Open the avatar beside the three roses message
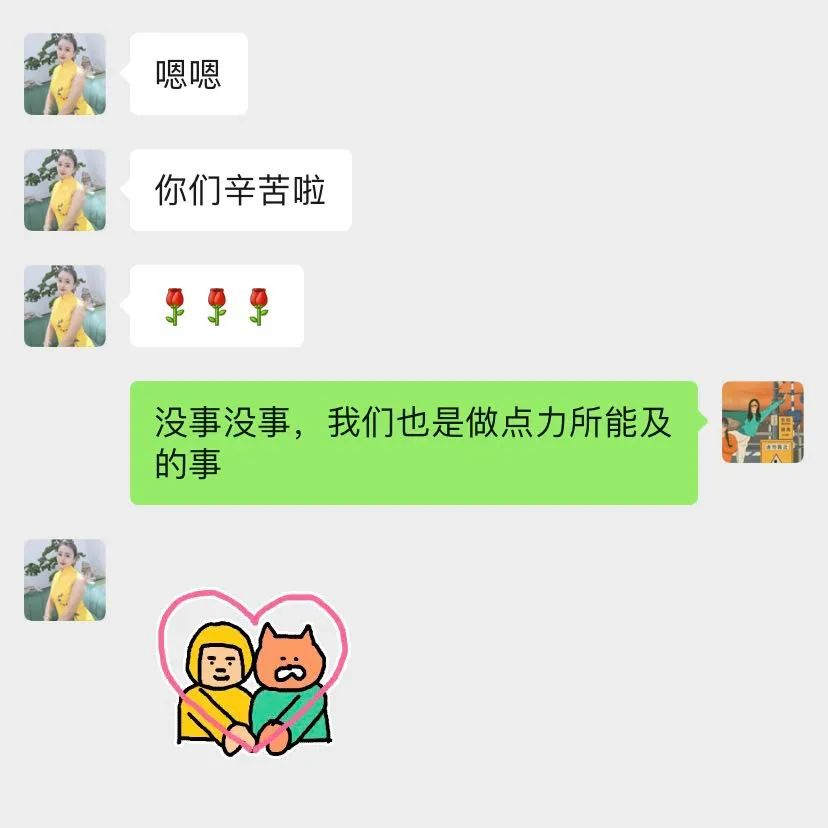This screenshot has height=828, width=828. pos(65,306)
